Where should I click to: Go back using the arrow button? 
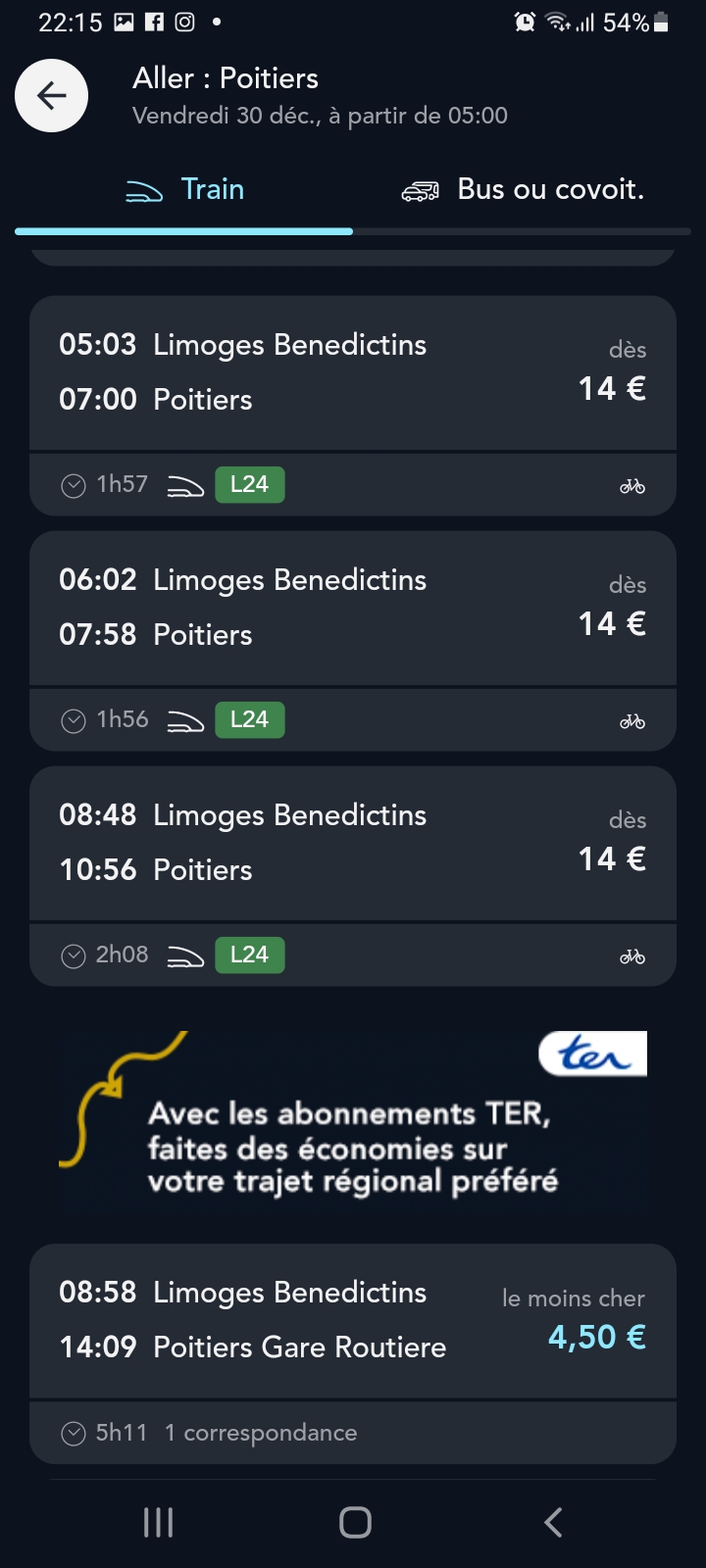click(52, 95)
